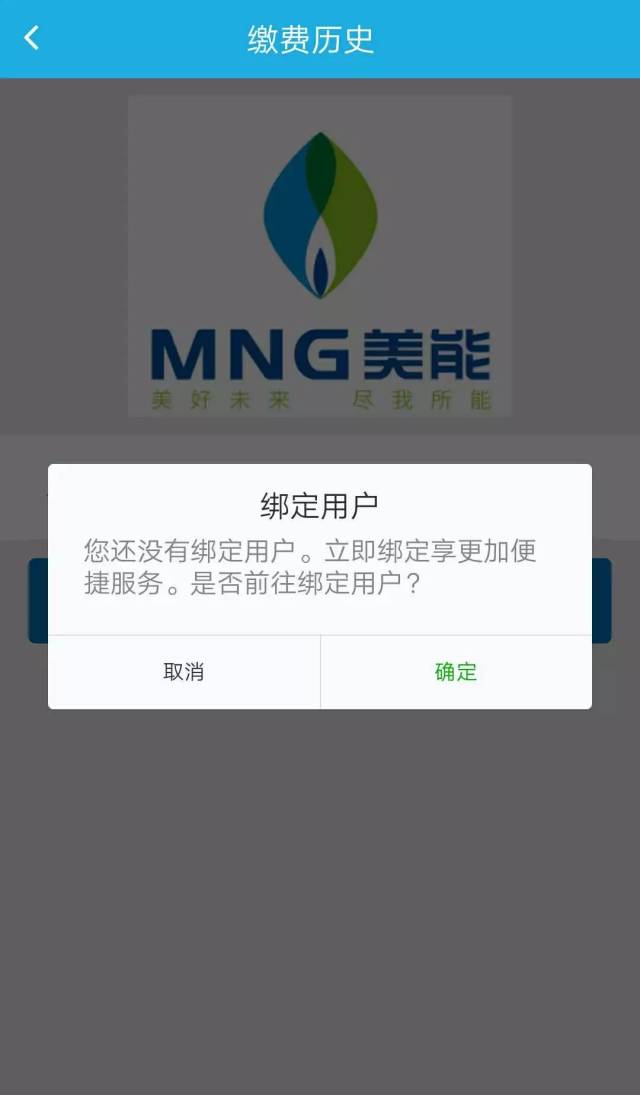640x1095 pixels.
Task: Confirm with the 确定 button
Action: (x=456, y=672)
